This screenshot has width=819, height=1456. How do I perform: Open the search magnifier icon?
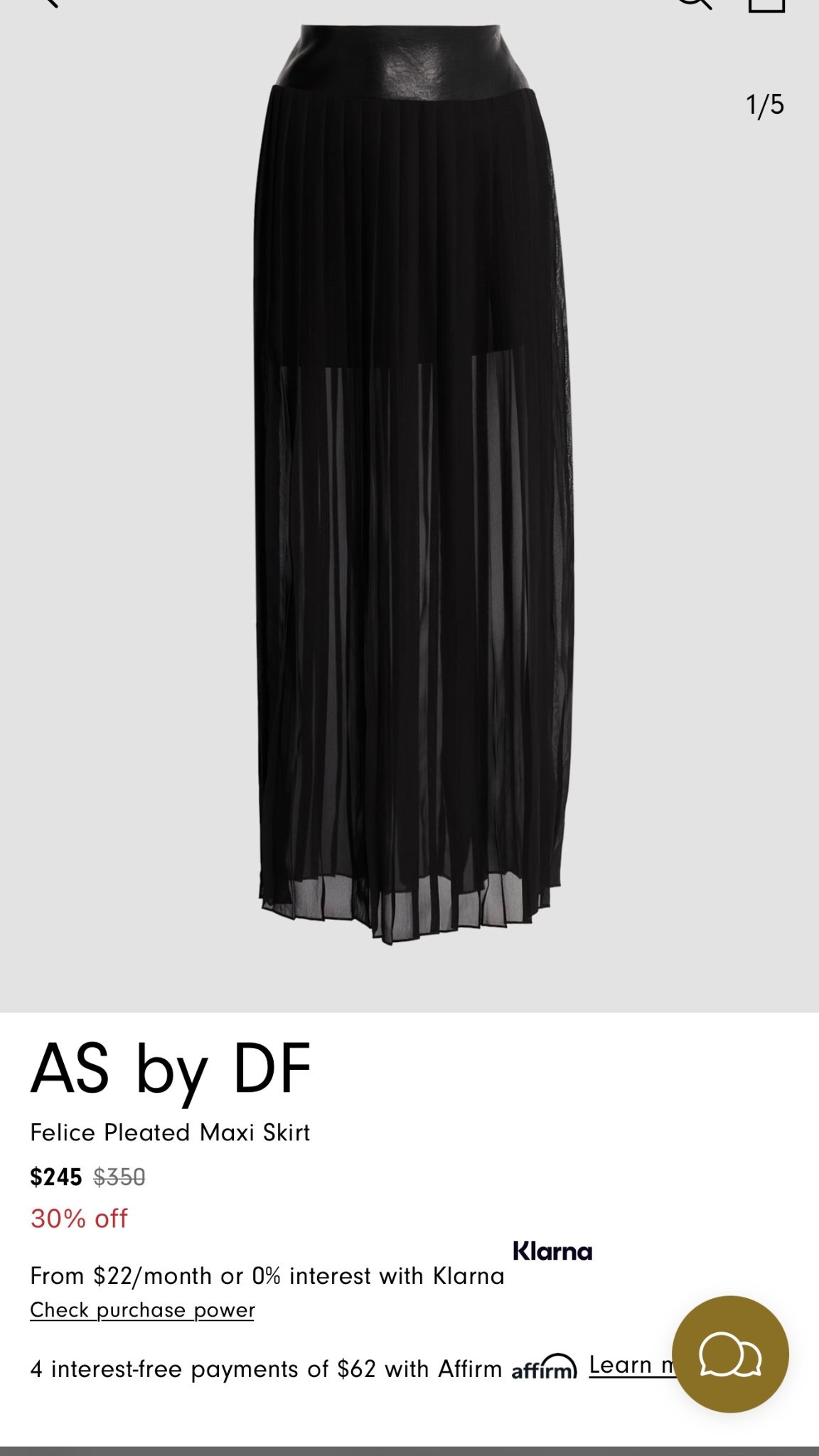point(693,4)
